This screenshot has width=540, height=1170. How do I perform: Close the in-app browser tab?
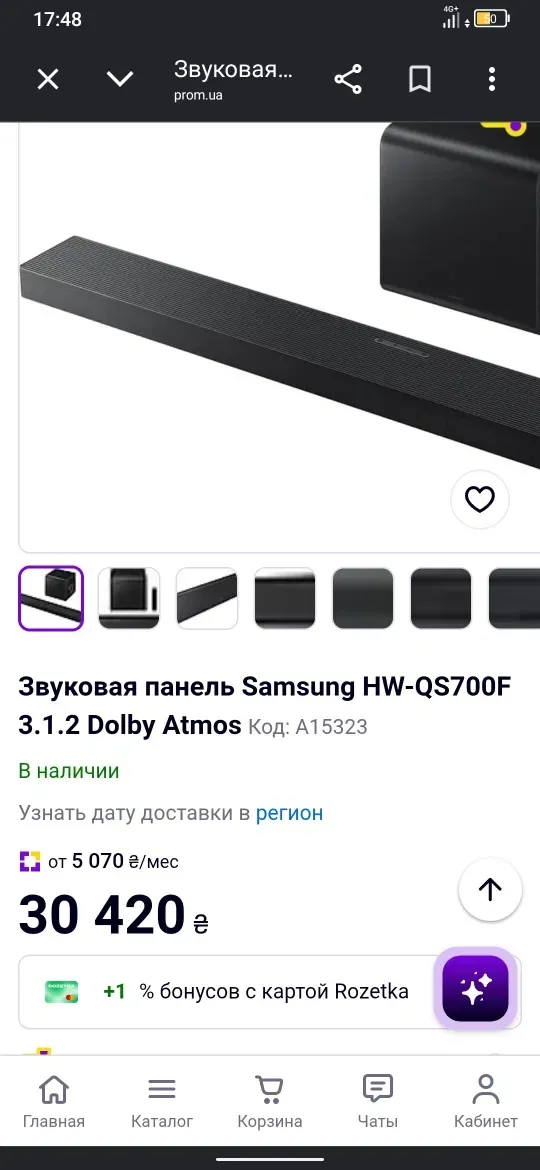click(x=48, y=79)
